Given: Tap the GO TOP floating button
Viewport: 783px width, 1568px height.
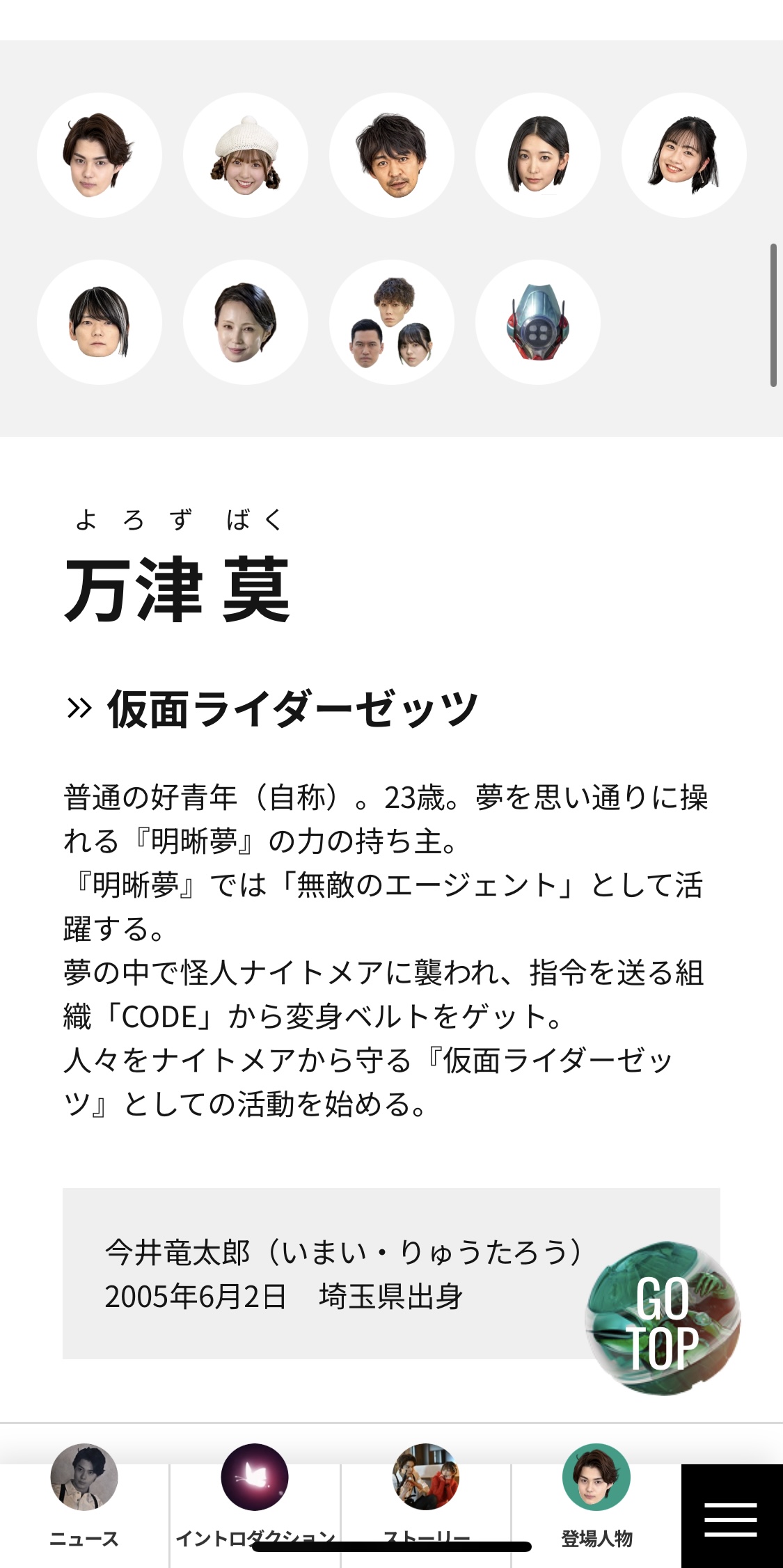Looking at the screenshot, I should click(x=663, y=1319).
